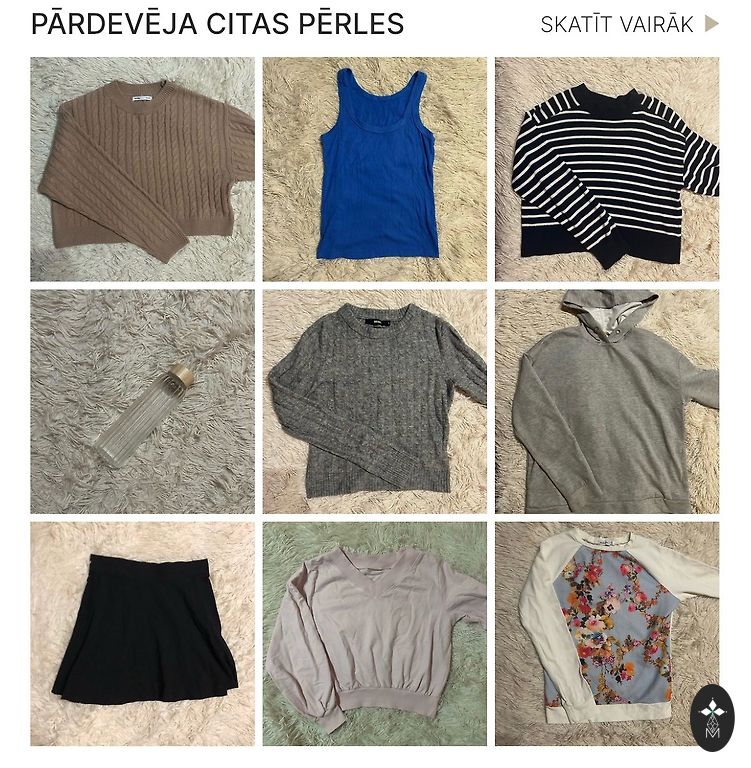View the blue tank top listing
Viewport: 751px width, 768px height.
point(374,169)
